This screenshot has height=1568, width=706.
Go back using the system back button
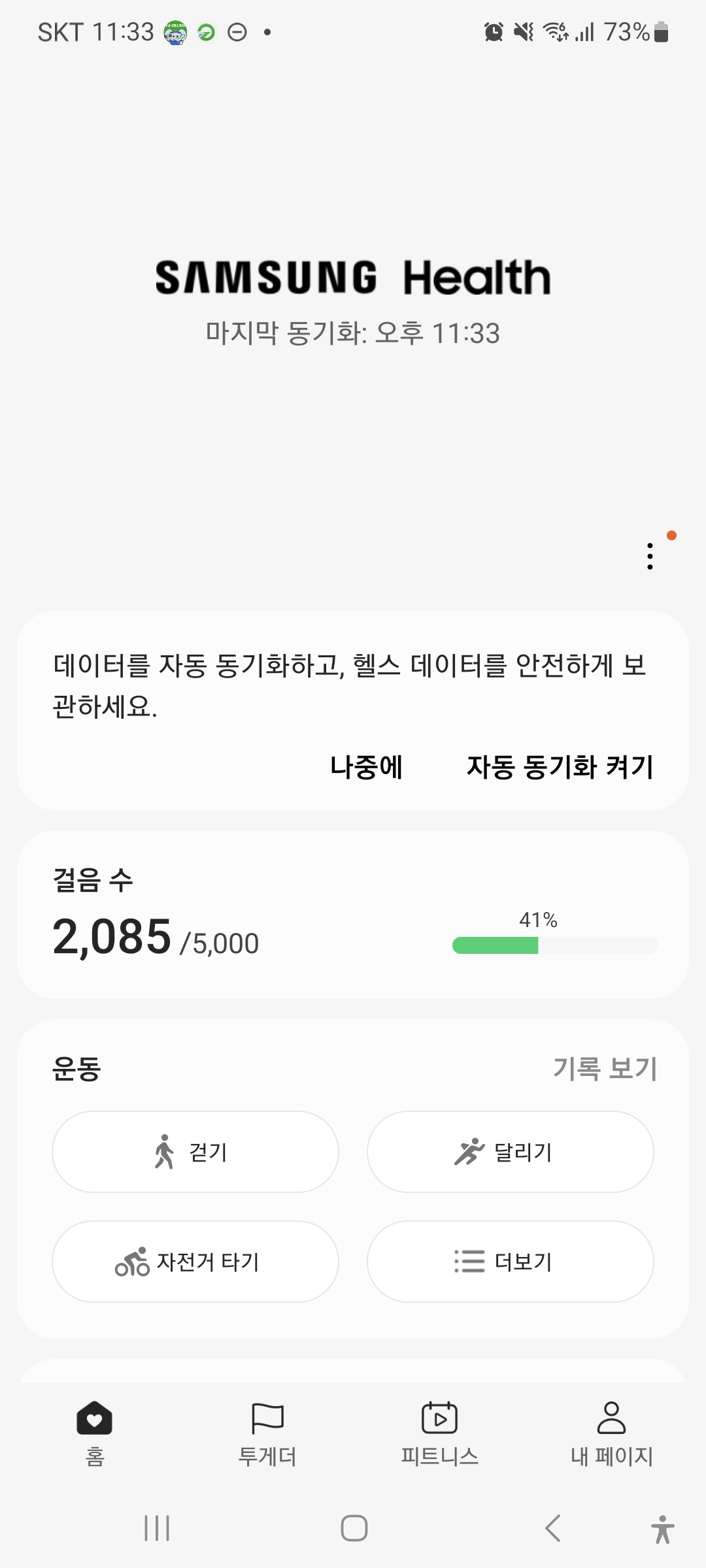point(553,1528)
